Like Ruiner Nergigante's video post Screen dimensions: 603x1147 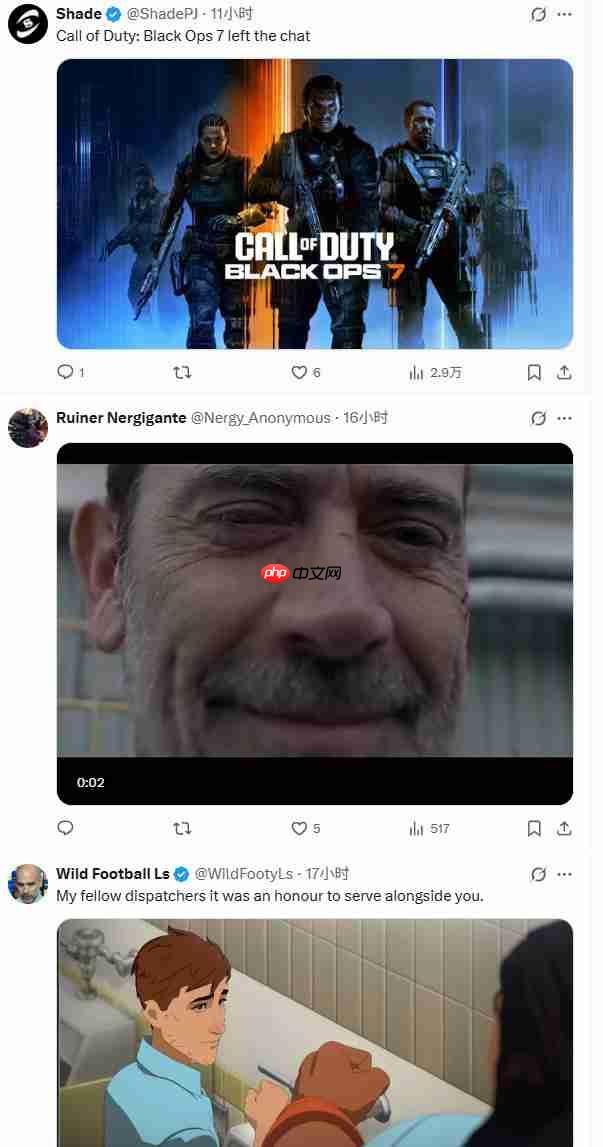tap(299, 828)
